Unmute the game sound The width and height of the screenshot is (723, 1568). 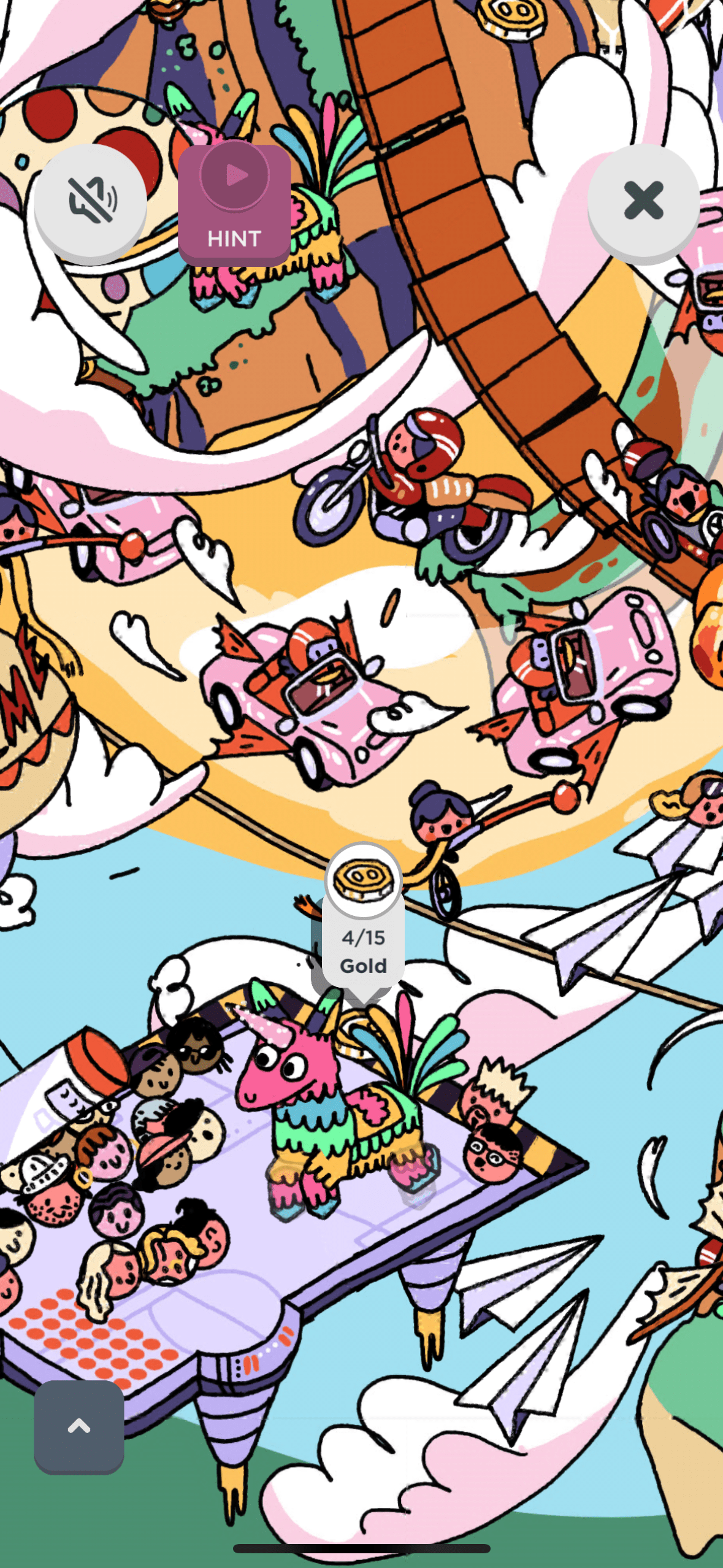tap(91, 201)
